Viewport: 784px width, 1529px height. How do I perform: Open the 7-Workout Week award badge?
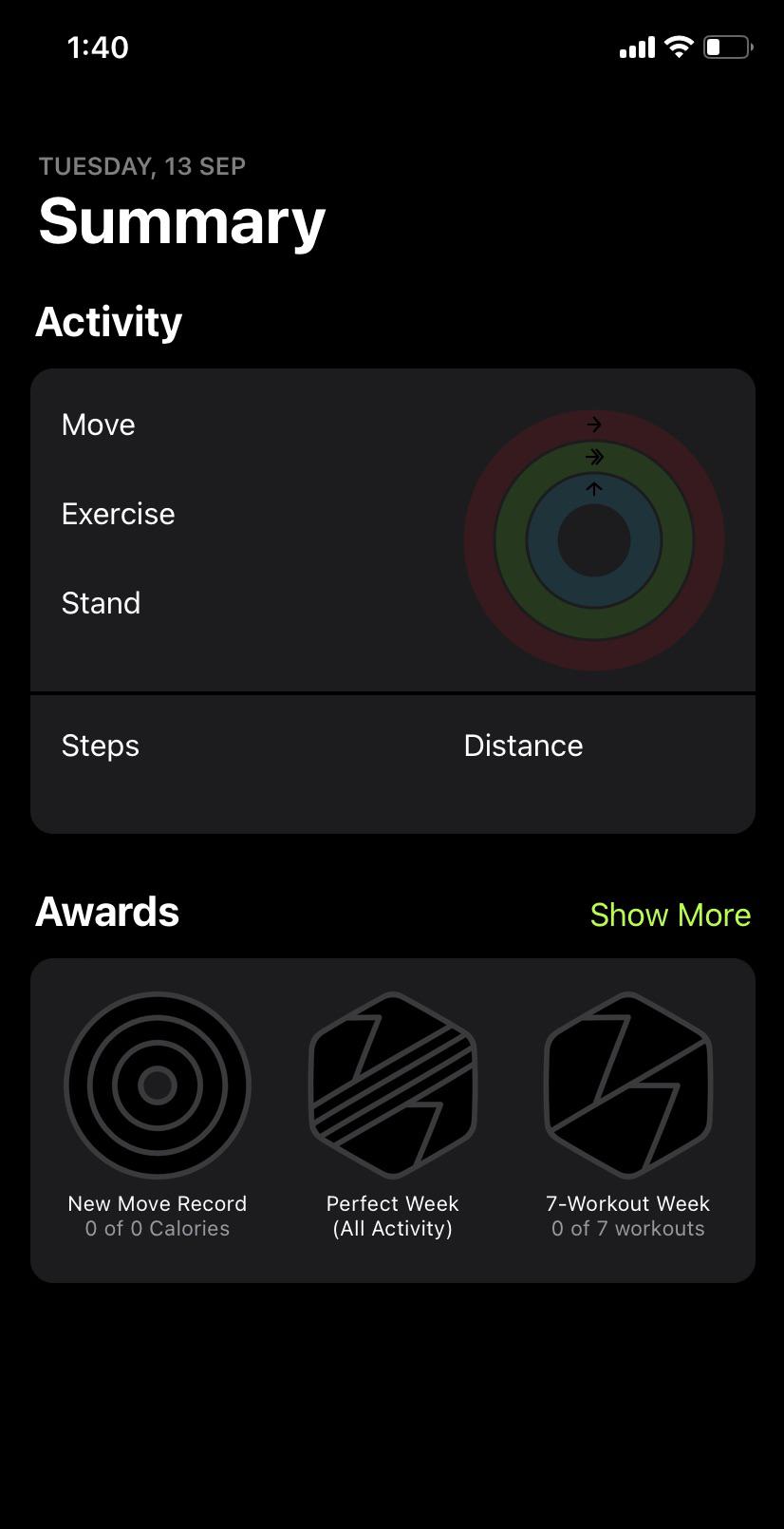pos(627,1085)
